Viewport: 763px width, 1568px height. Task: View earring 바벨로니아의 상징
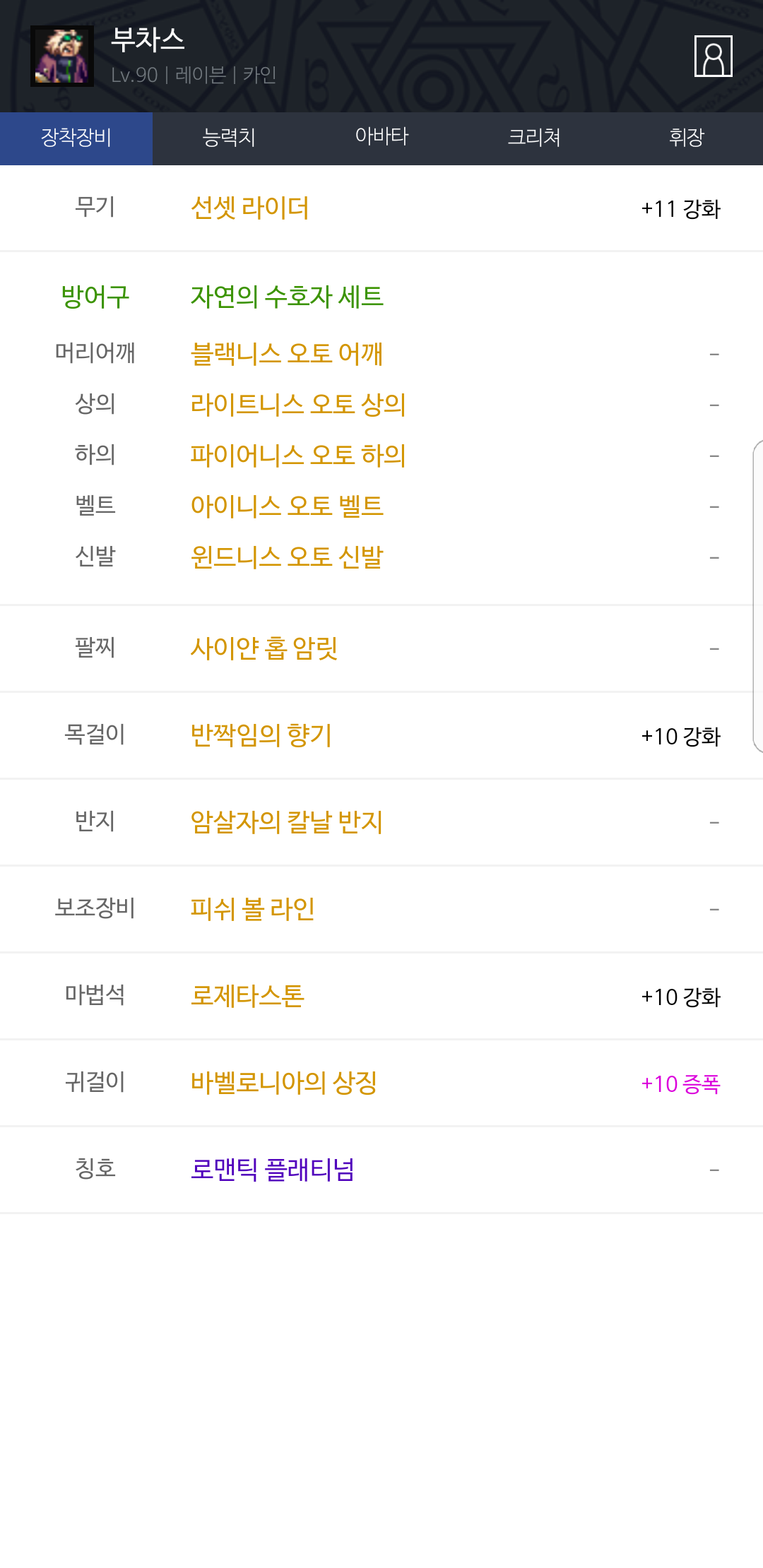pyautogui.click(x=284, y=1083)
